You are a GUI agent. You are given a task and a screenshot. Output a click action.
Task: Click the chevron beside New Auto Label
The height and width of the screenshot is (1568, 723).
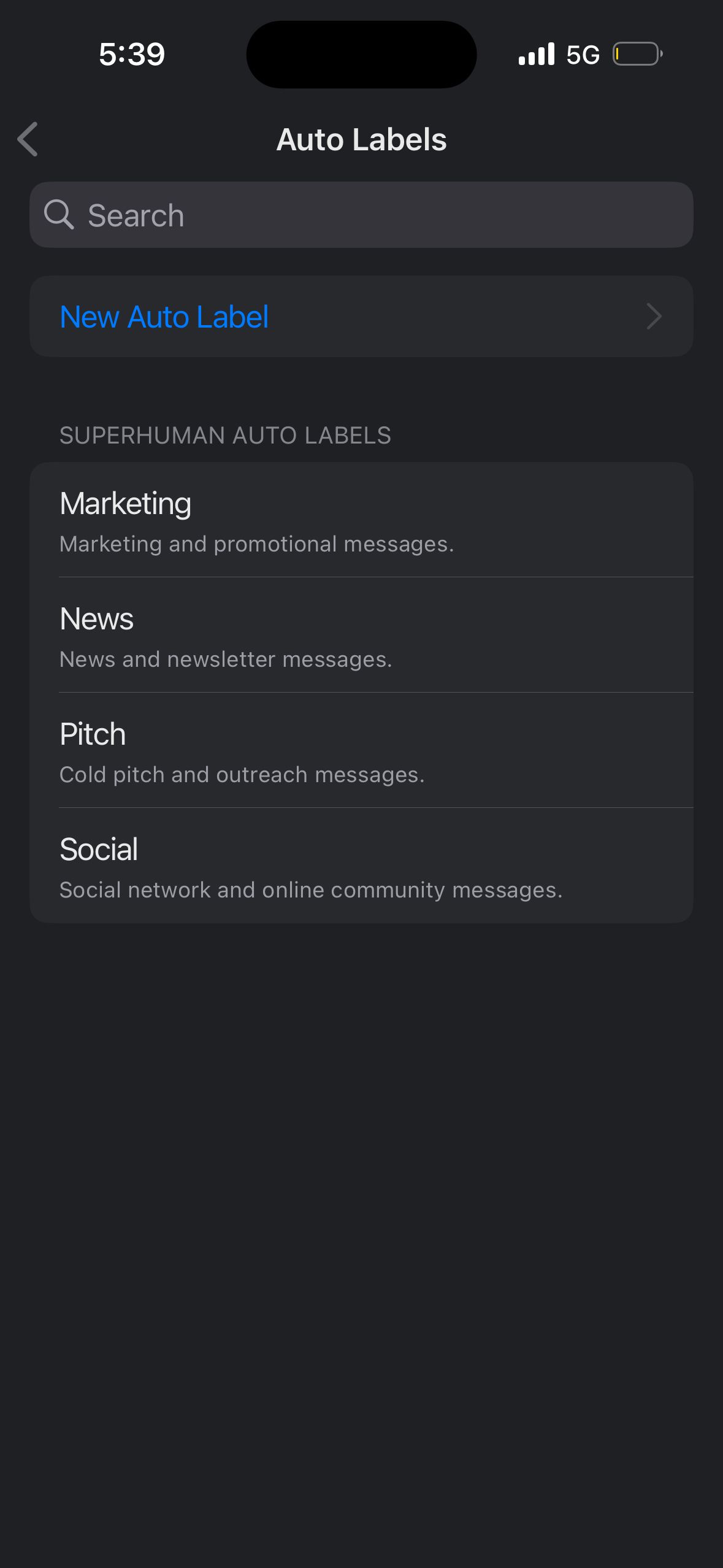pyautogui.click(x=655, y=317)
